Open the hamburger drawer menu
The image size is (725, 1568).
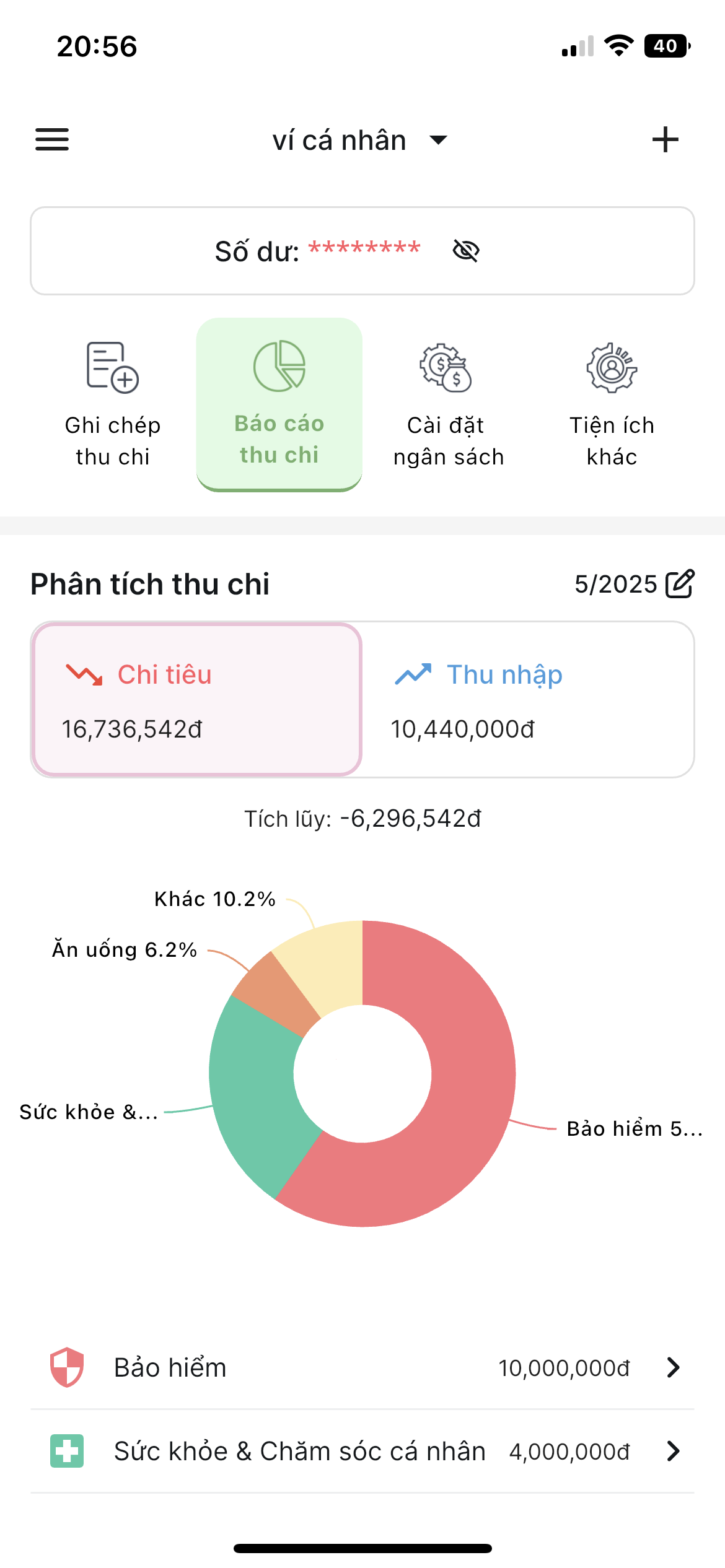pos(52,139)
